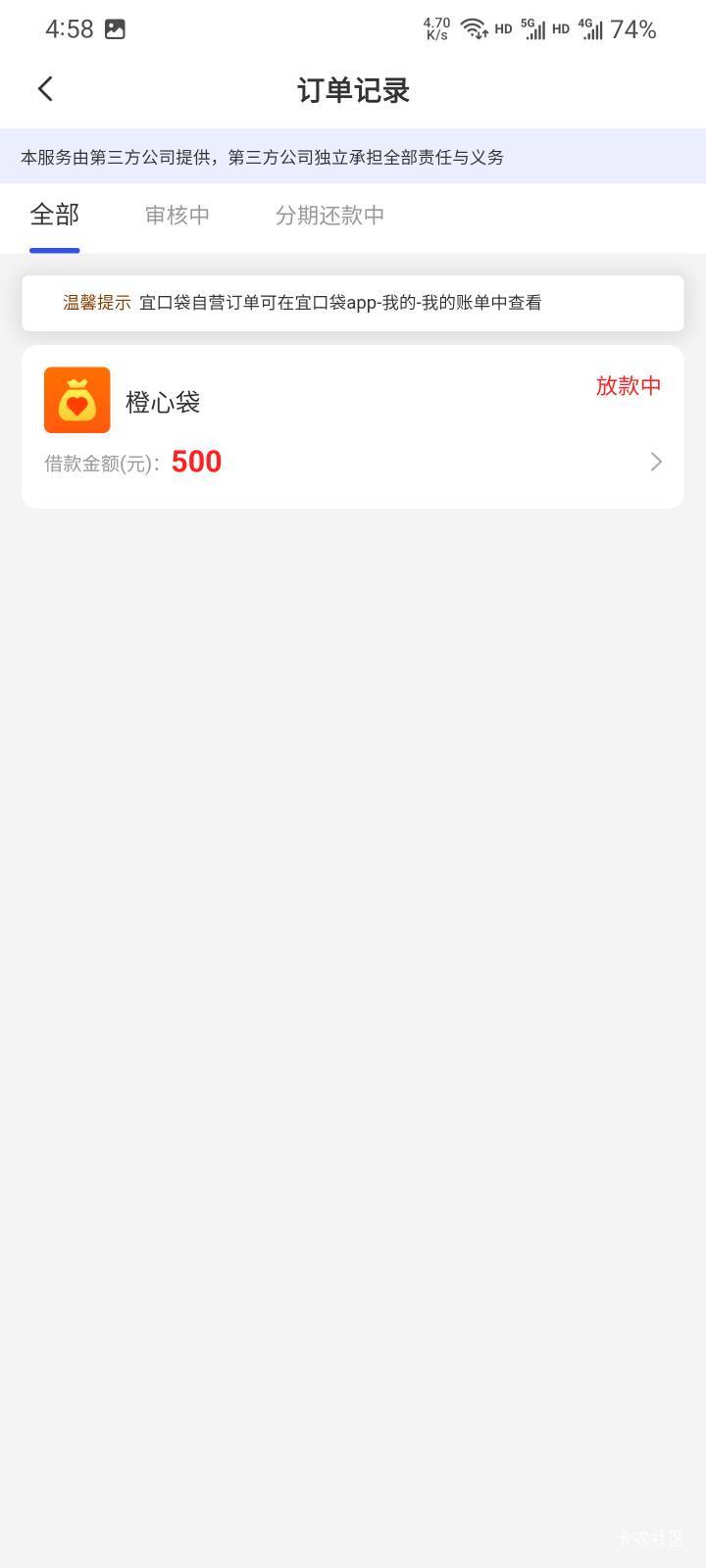Show orders under 分期还款中
This screenshot has width=706, height=1568.
coord(329,216)
